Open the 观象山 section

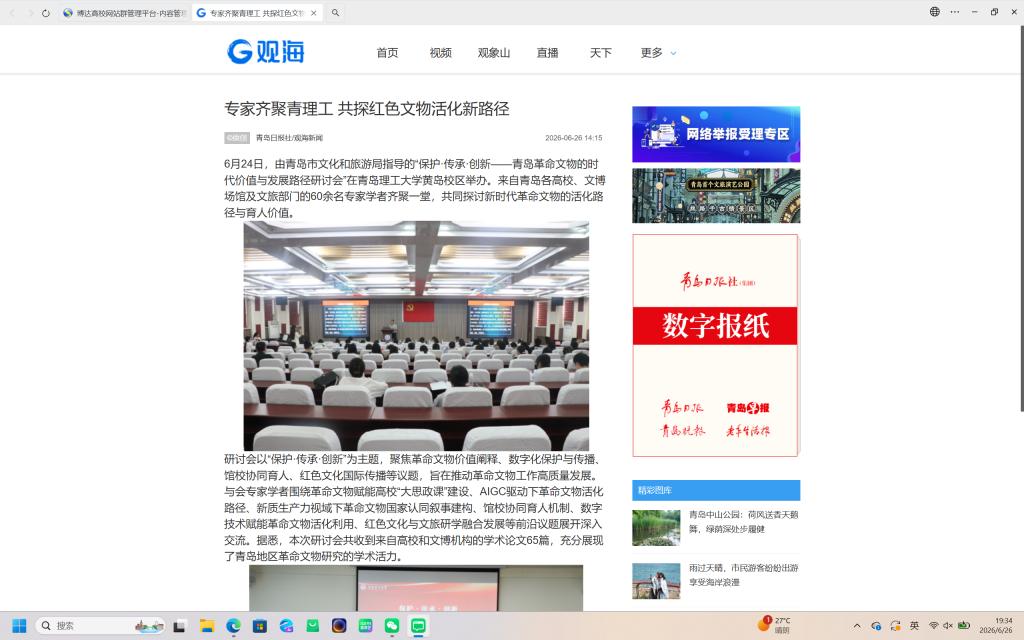[493, 53]
